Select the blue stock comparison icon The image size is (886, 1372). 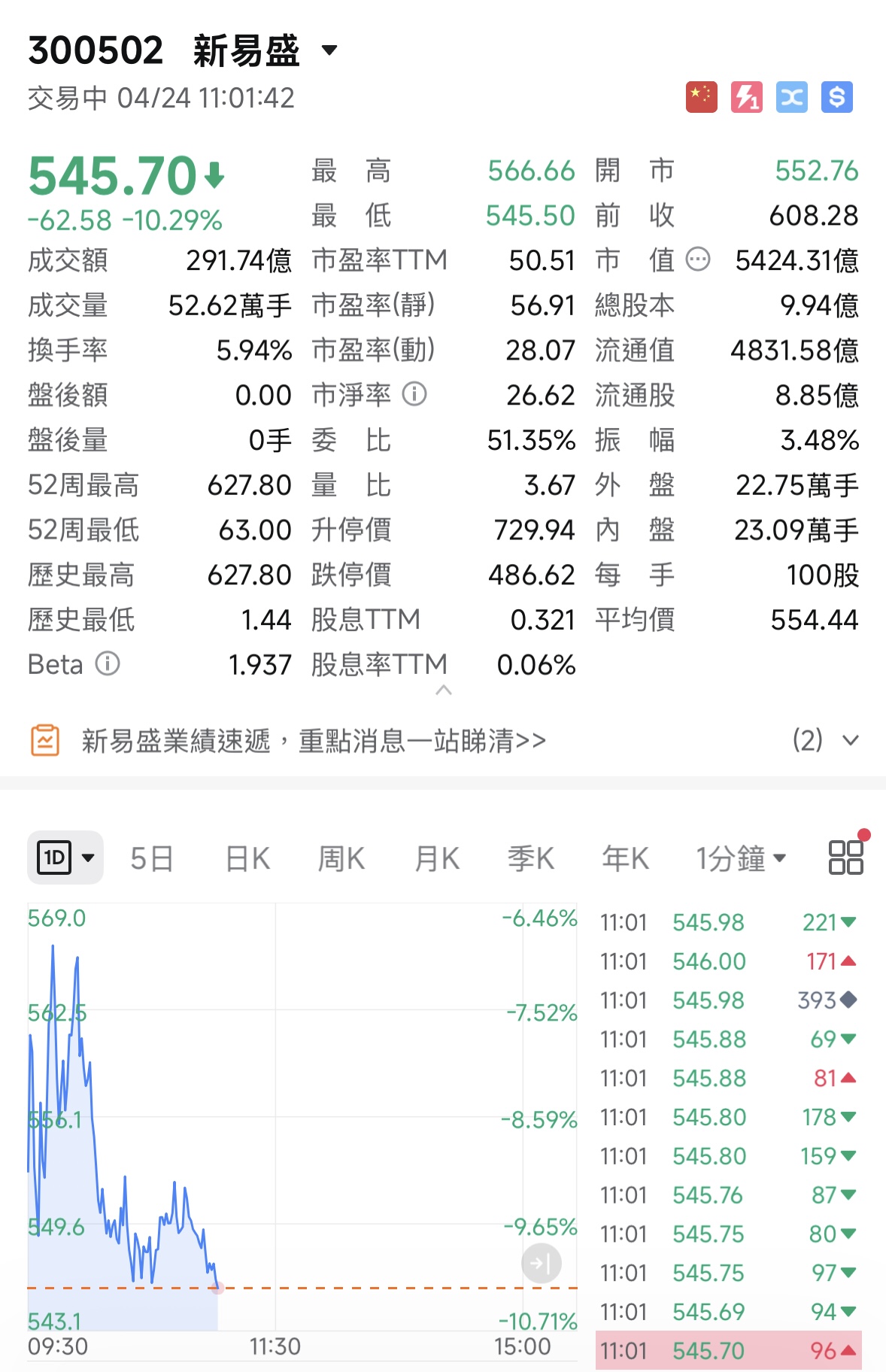(790, 96)
